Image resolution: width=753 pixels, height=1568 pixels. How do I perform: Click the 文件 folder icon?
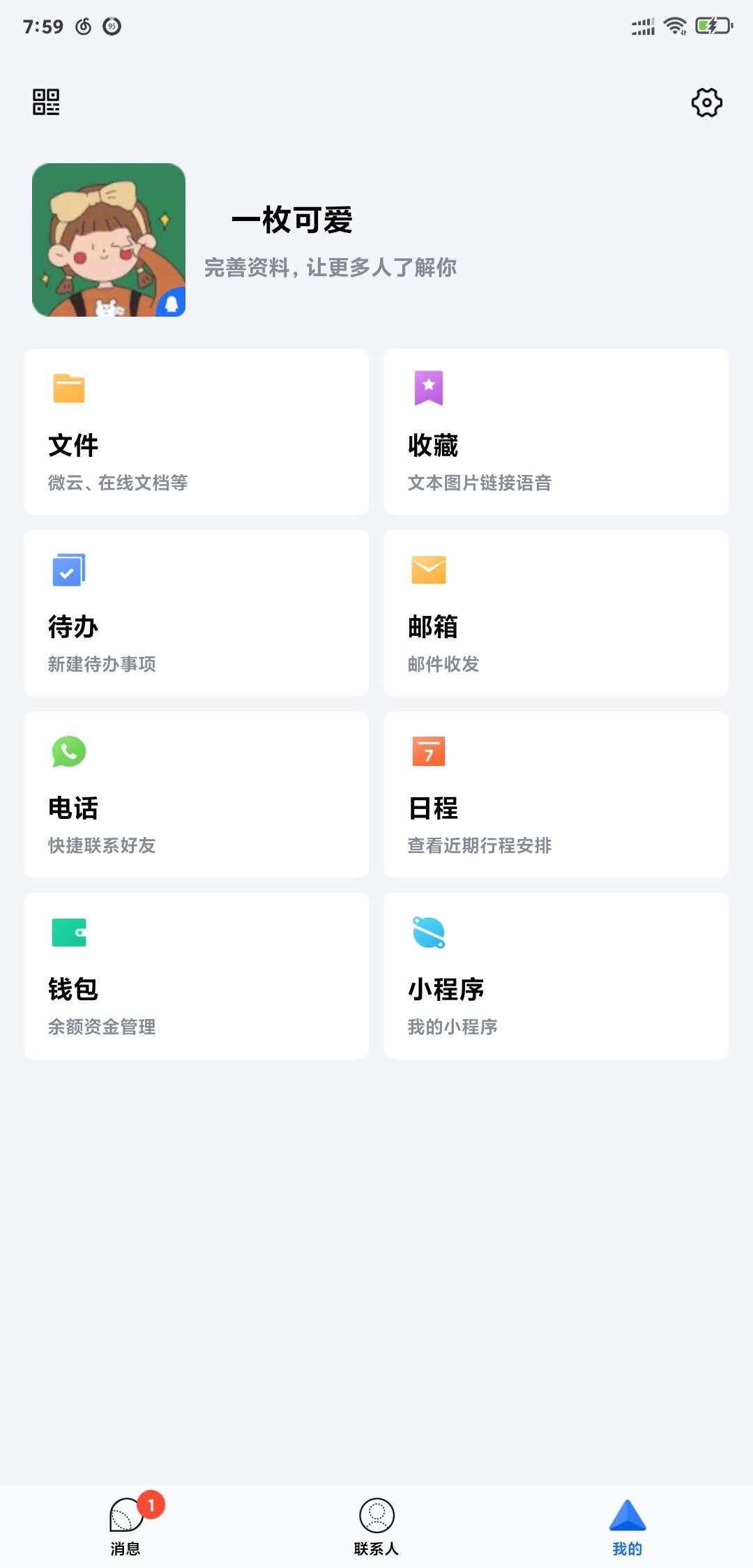[x=68, y=389]
